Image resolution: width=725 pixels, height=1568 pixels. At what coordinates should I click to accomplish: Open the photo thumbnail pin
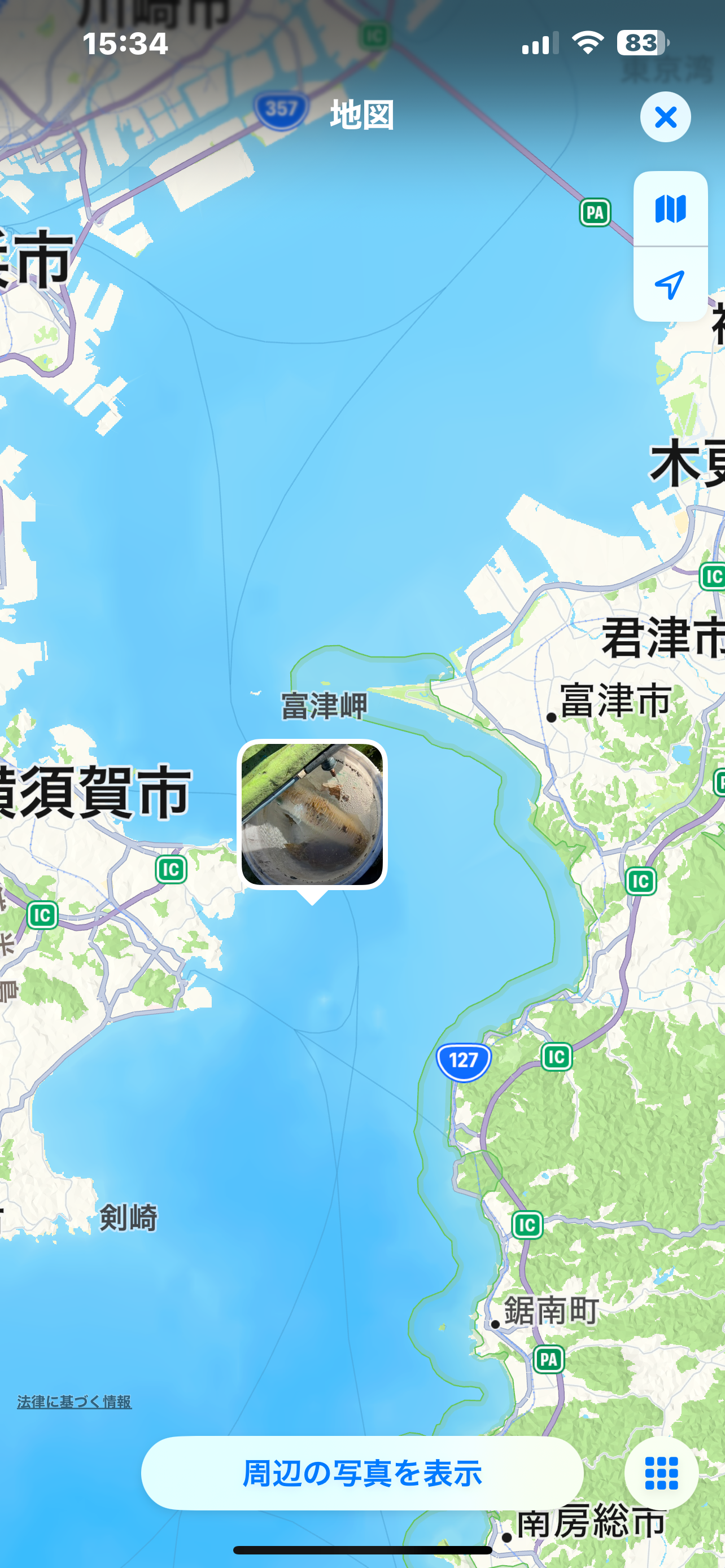point(312,814)
